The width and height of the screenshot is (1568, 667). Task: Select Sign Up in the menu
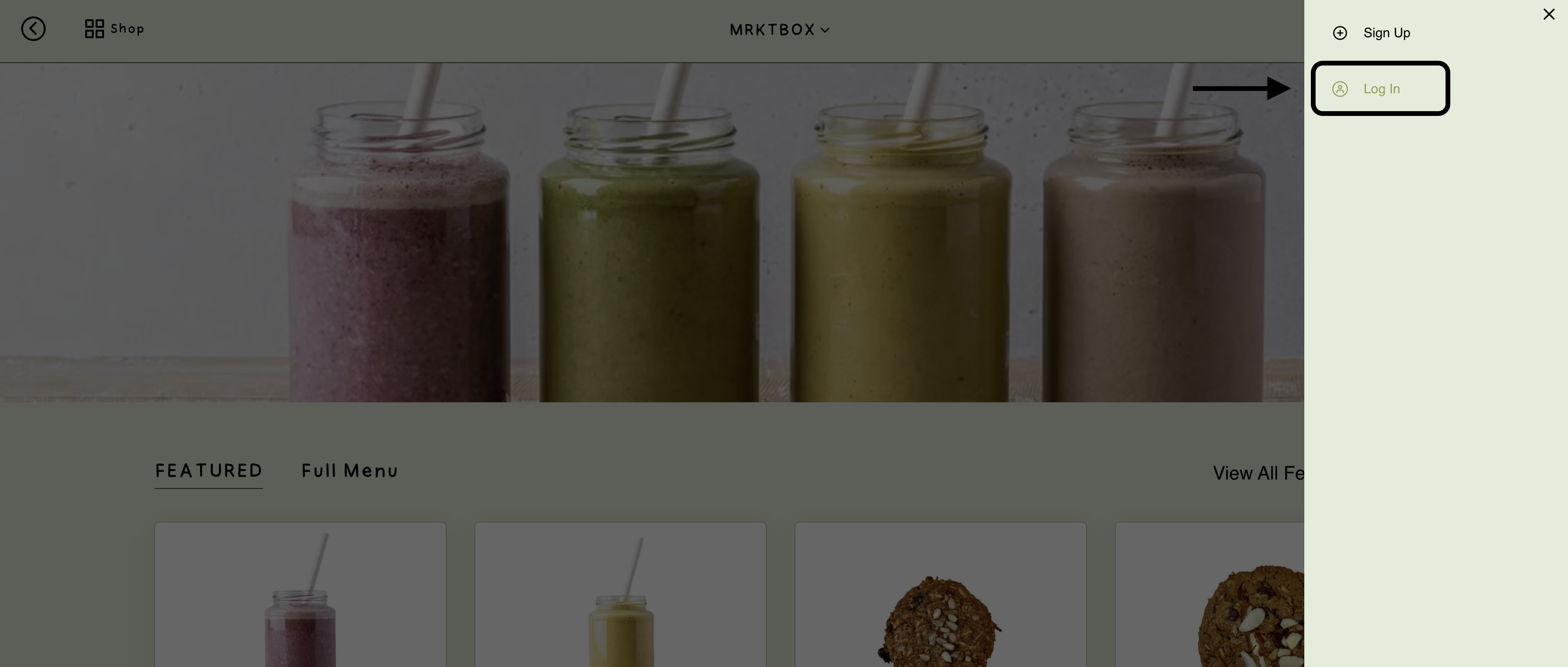point(1385,33)
